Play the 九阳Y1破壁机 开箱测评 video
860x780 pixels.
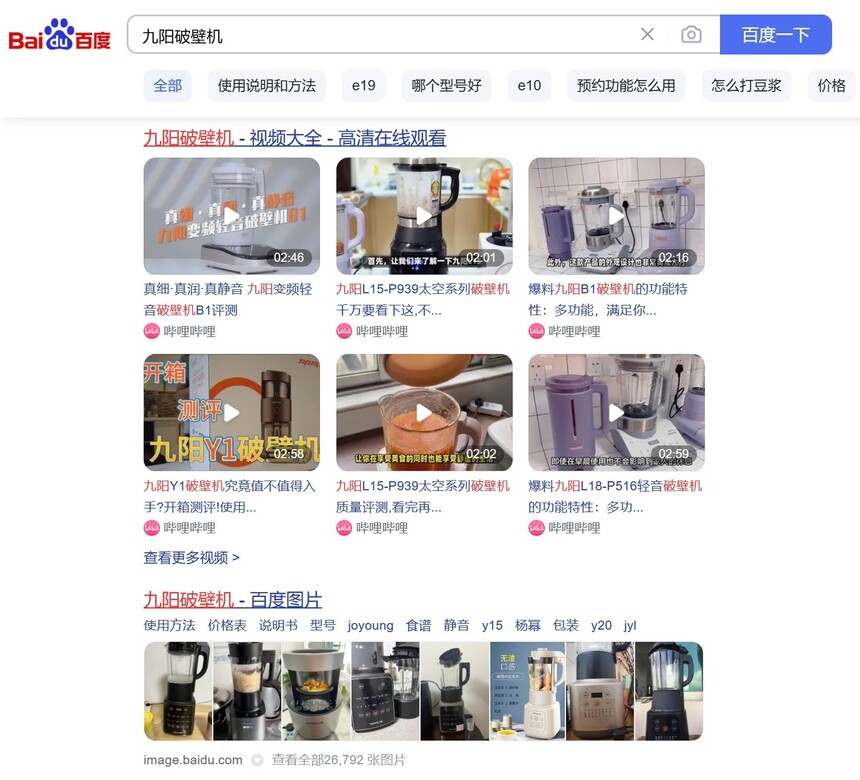[x=232, y=412]
